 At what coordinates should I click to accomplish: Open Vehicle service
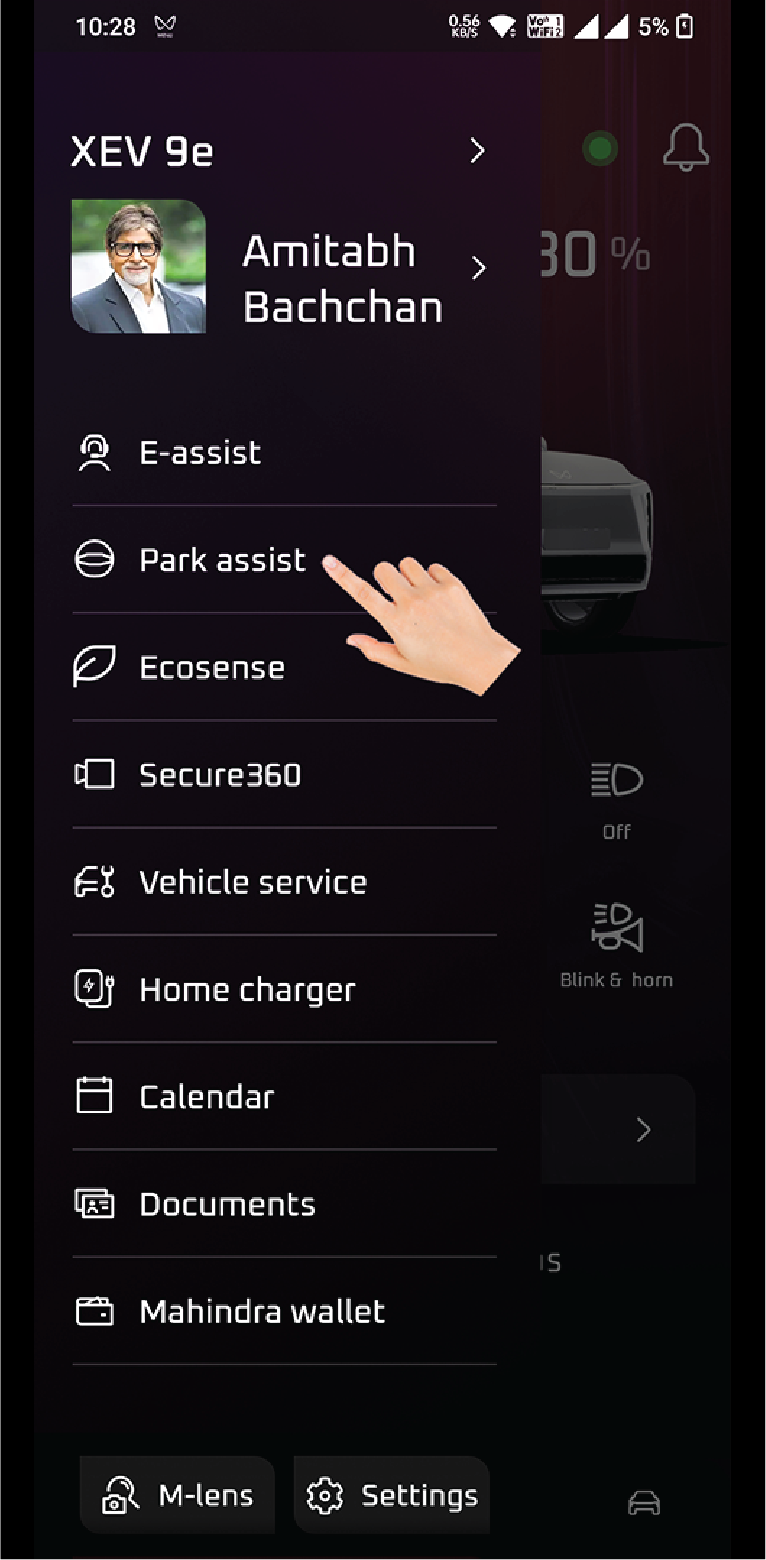point(252,882)
